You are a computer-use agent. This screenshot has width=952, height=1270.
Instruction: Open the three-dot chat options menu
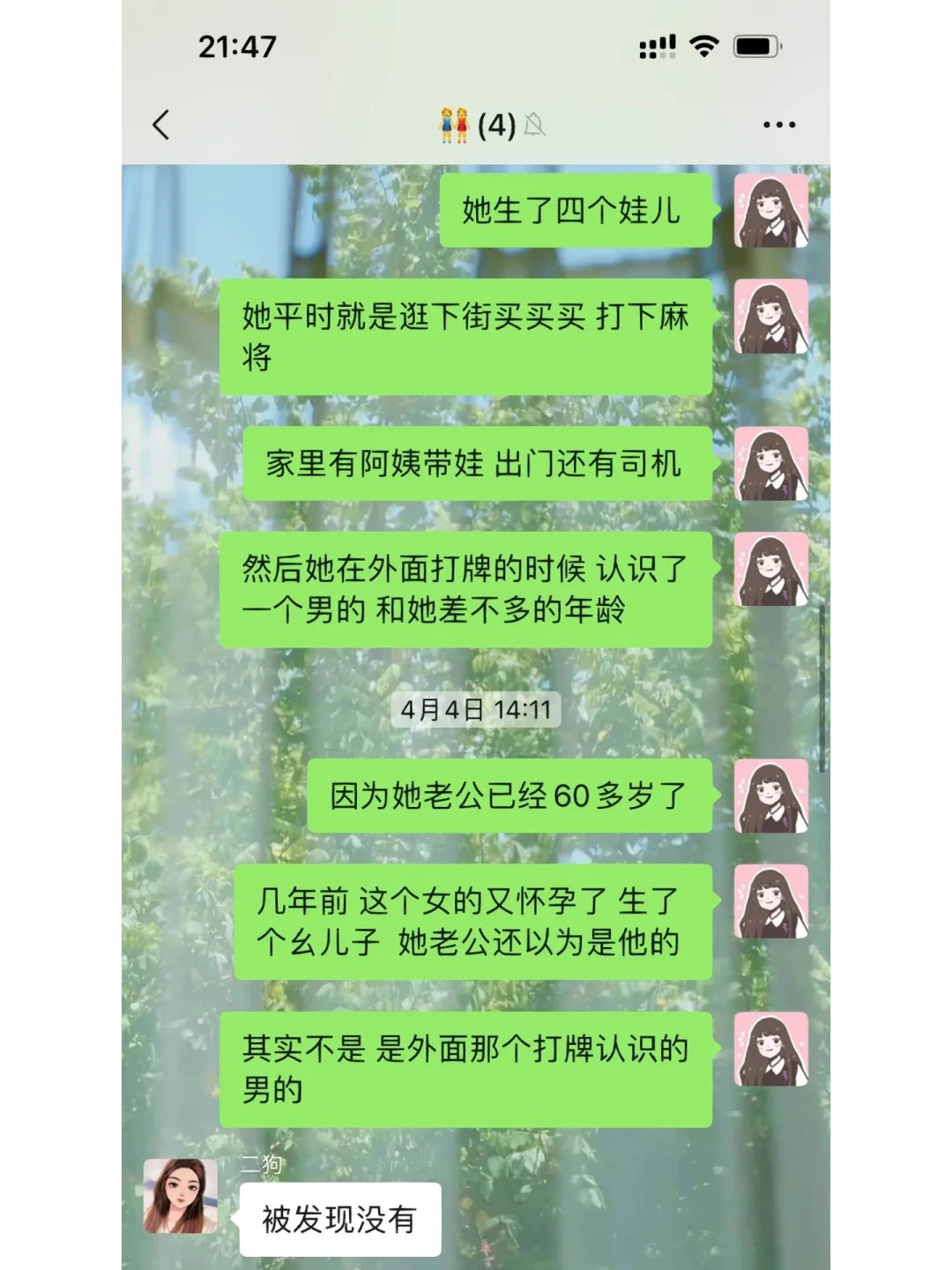point(779,125)
